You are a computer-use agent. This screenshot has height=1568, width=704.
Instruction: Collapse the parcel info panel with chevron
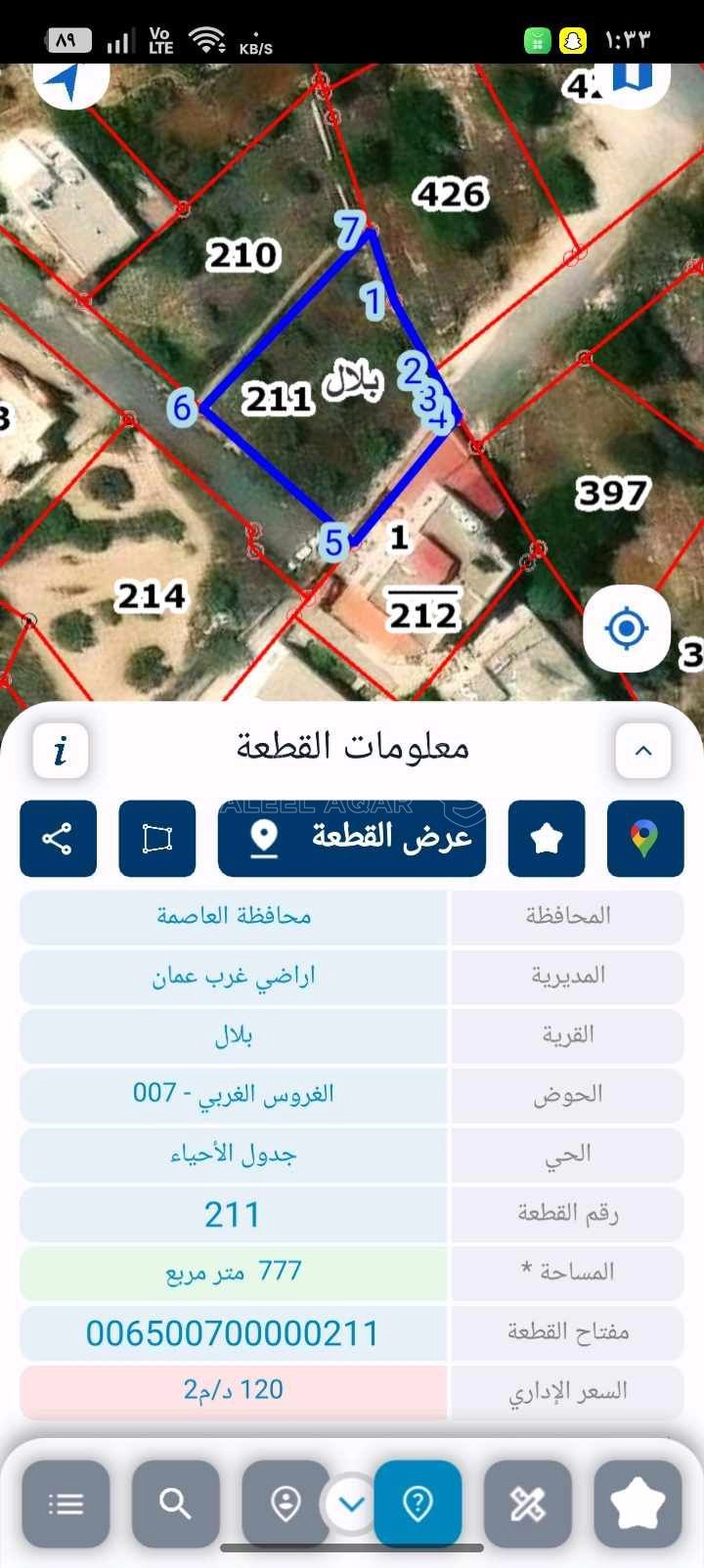[x=642, y=750]
